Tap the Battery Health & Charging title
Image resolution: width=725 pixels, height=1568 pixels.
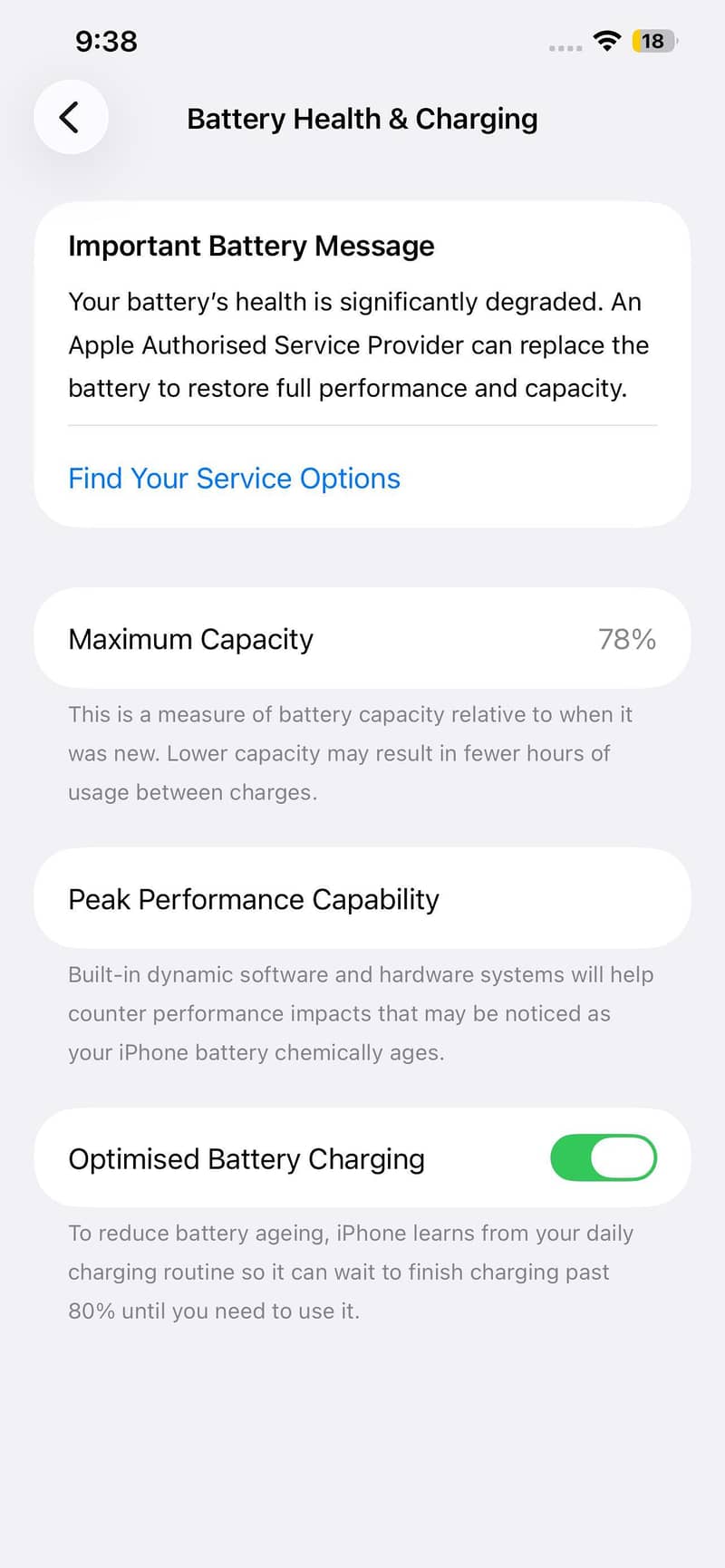(x=362, y=119)
